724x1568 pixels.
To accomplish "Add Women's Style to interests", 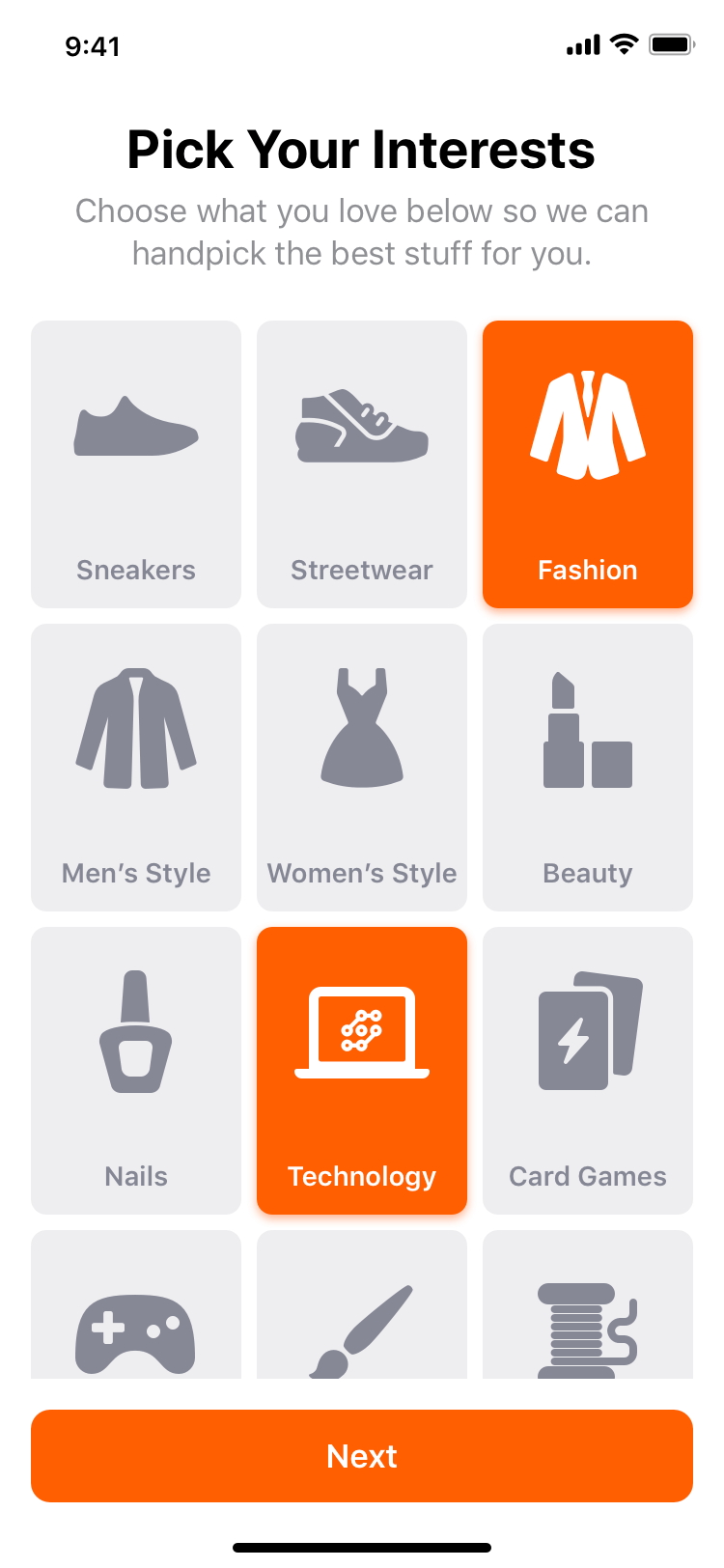I will [x=362, y=768].
